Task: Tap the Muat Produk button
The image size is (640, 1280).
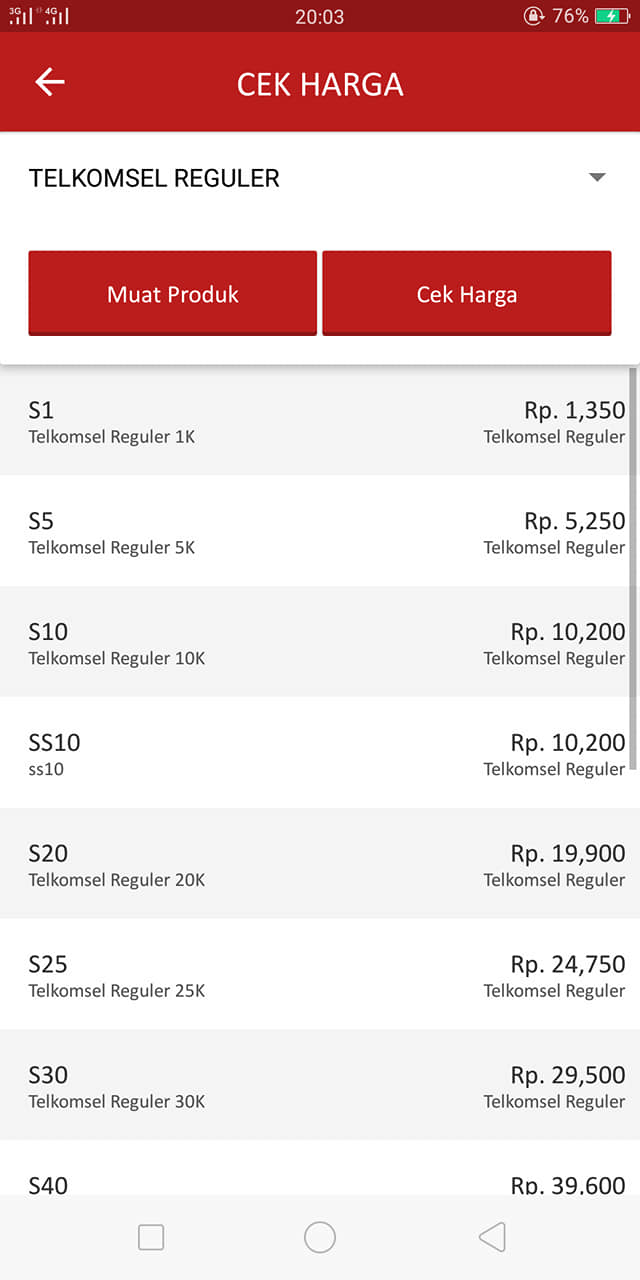Action: click(x=173, y=293)
